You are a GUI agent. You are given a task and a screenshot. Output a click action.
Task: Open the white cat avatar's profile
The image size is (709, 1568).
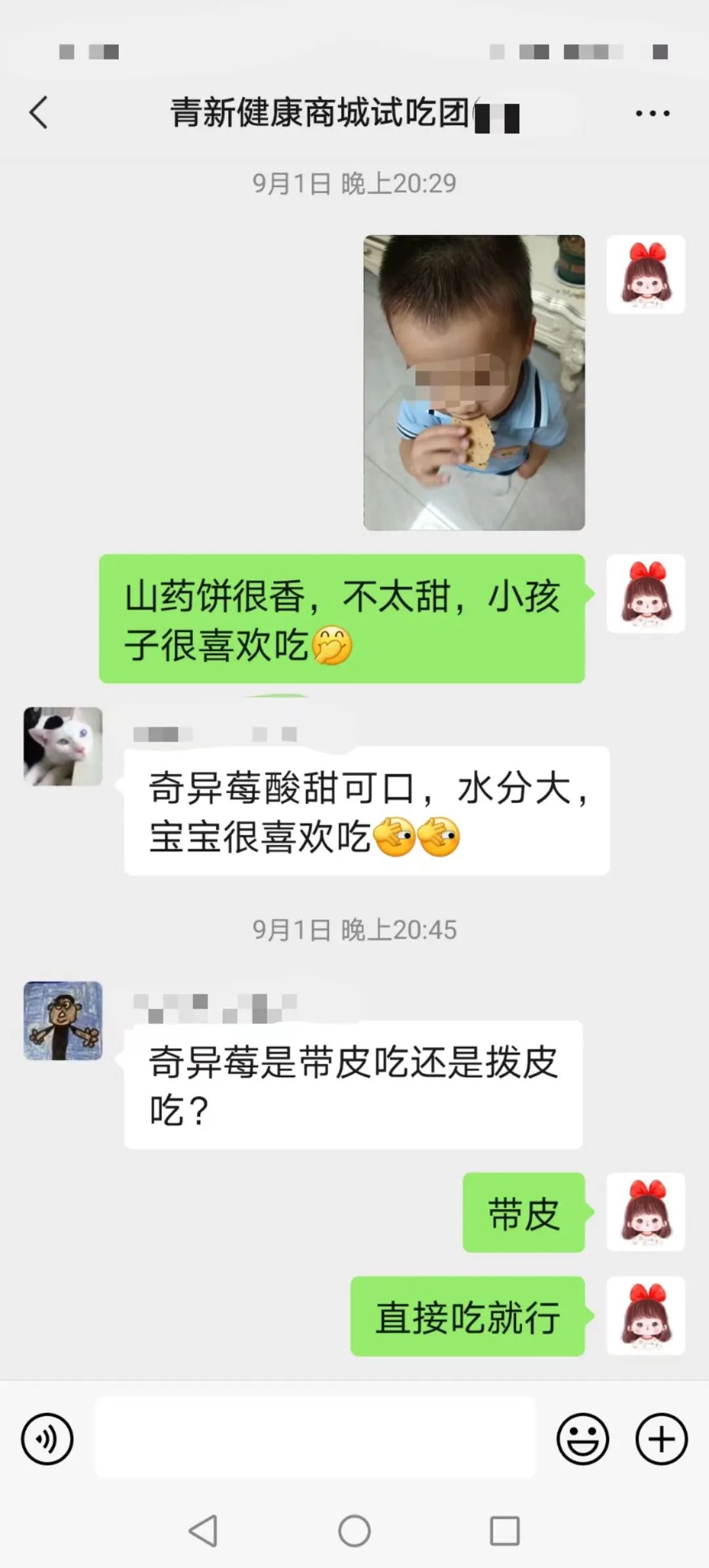(x=63, y=746)
